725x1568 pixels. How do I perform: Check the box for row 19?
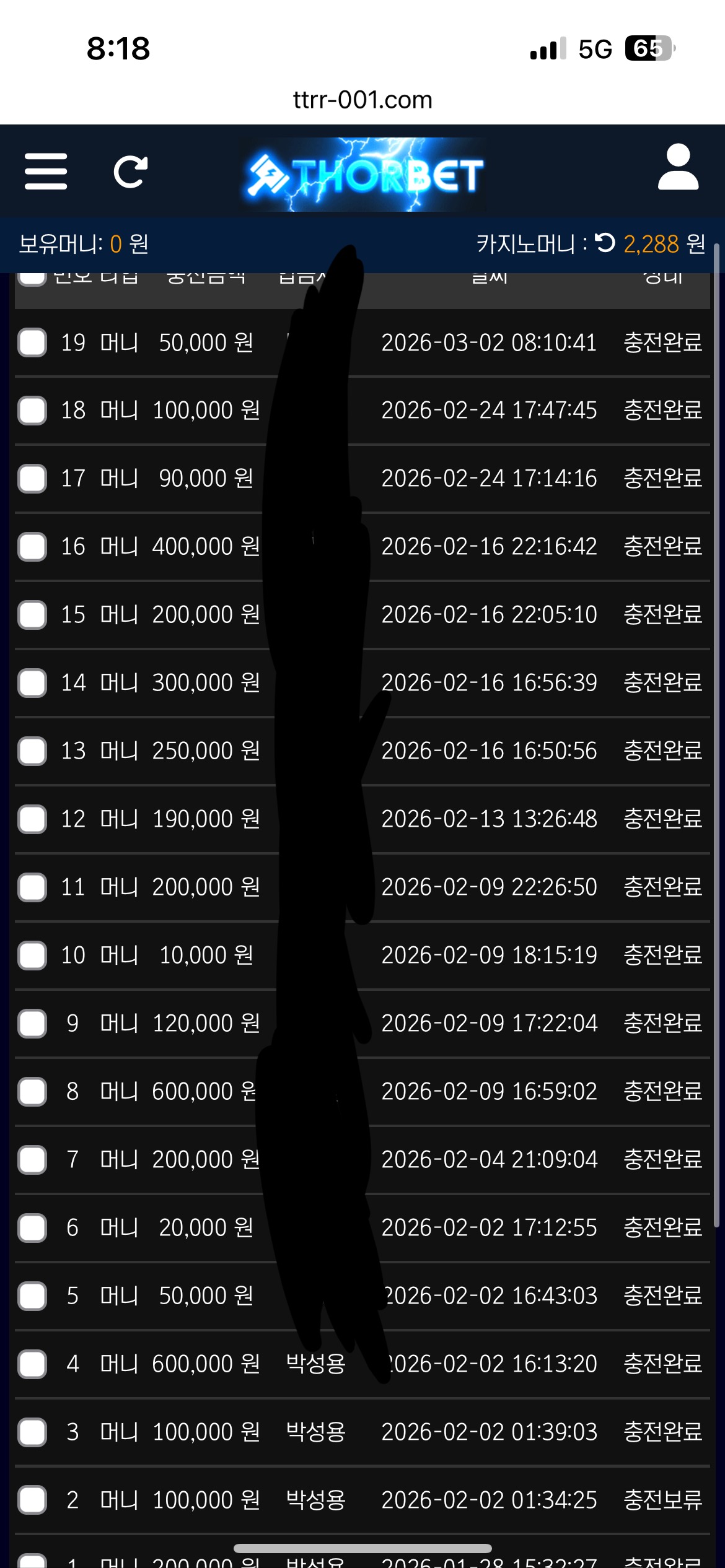tap(32, 342)
